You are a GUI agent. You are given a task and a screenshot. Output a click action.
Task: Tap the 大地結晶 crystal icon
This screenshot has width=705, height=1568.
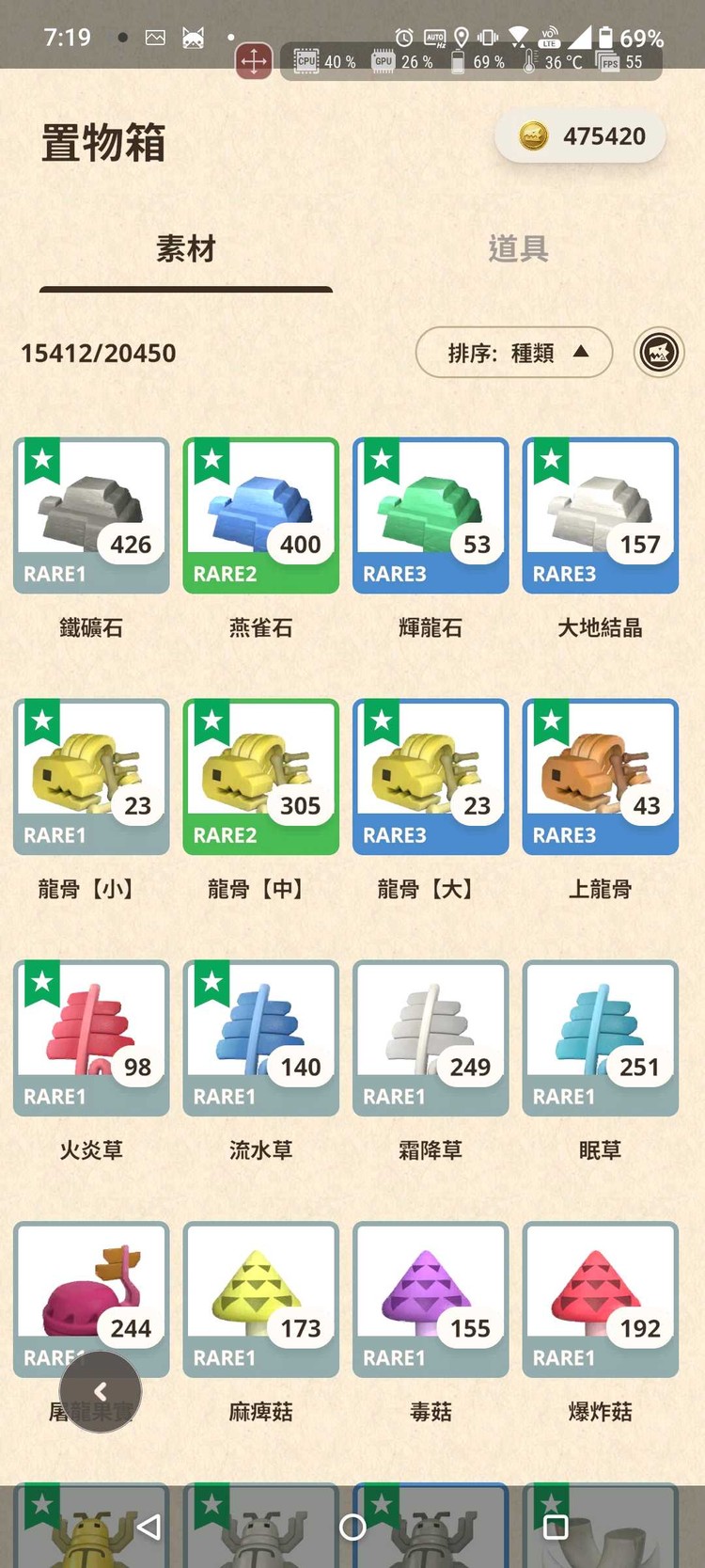pyautogui.click(x=600, y=513)
